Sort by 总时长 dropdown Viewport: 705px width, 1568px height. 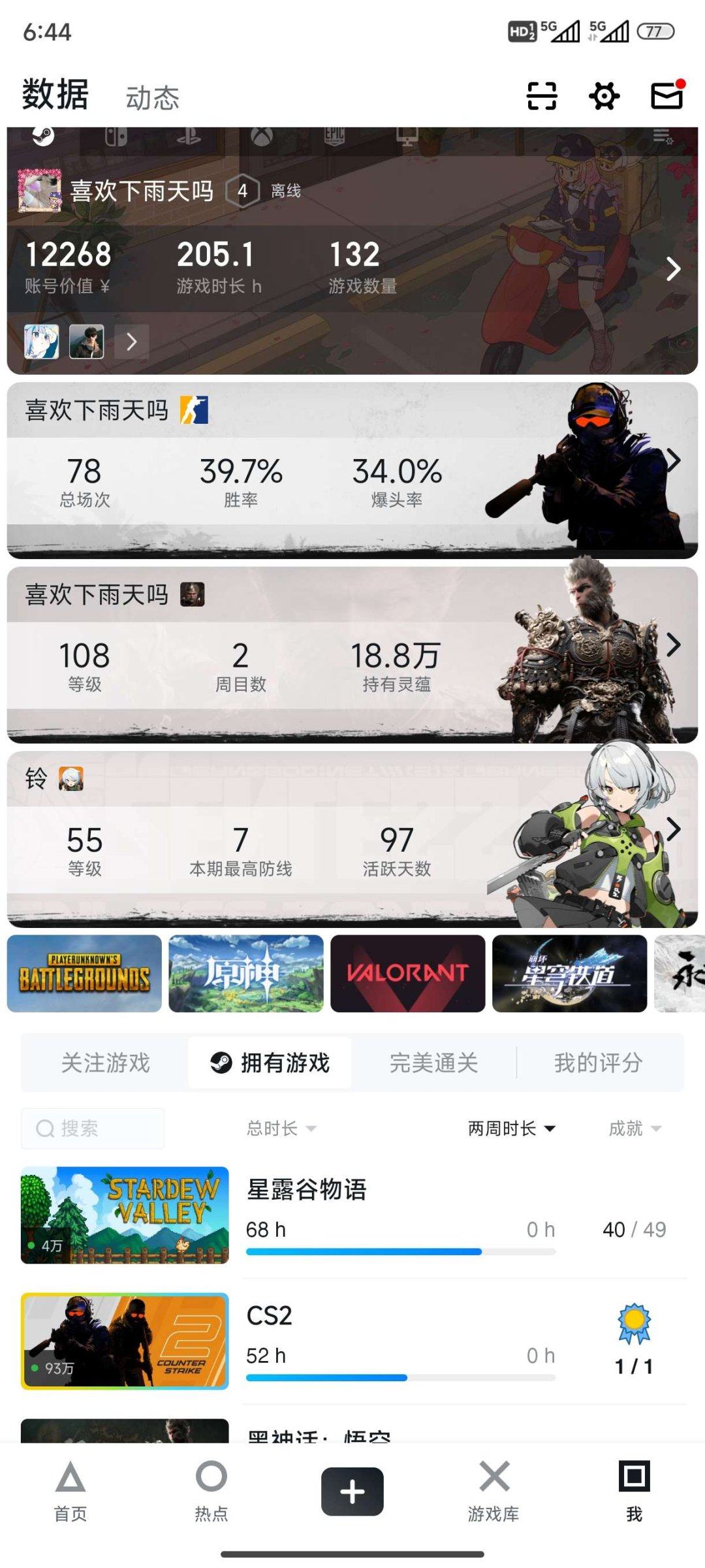click(x=281, y=1128)
